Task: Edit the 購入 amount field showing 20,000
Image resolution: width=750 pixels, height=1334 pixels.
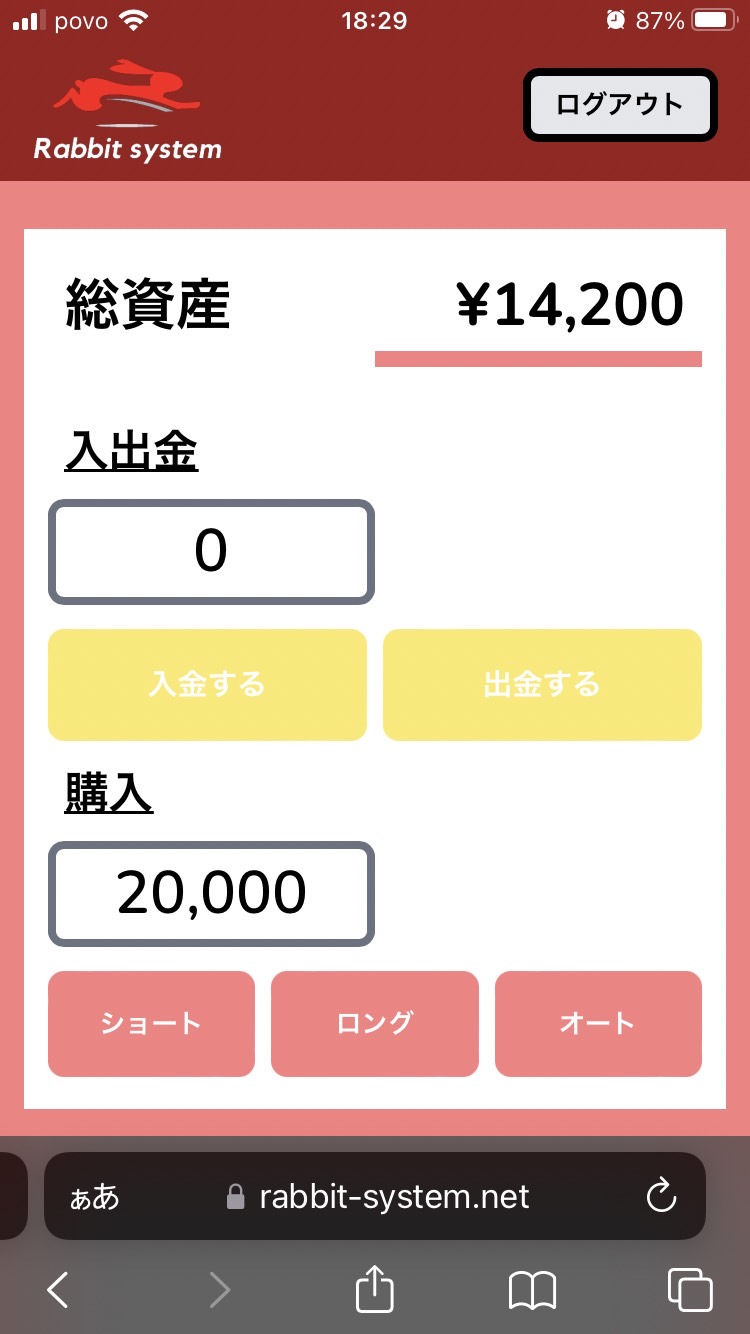Action: (x=211, y=894)
